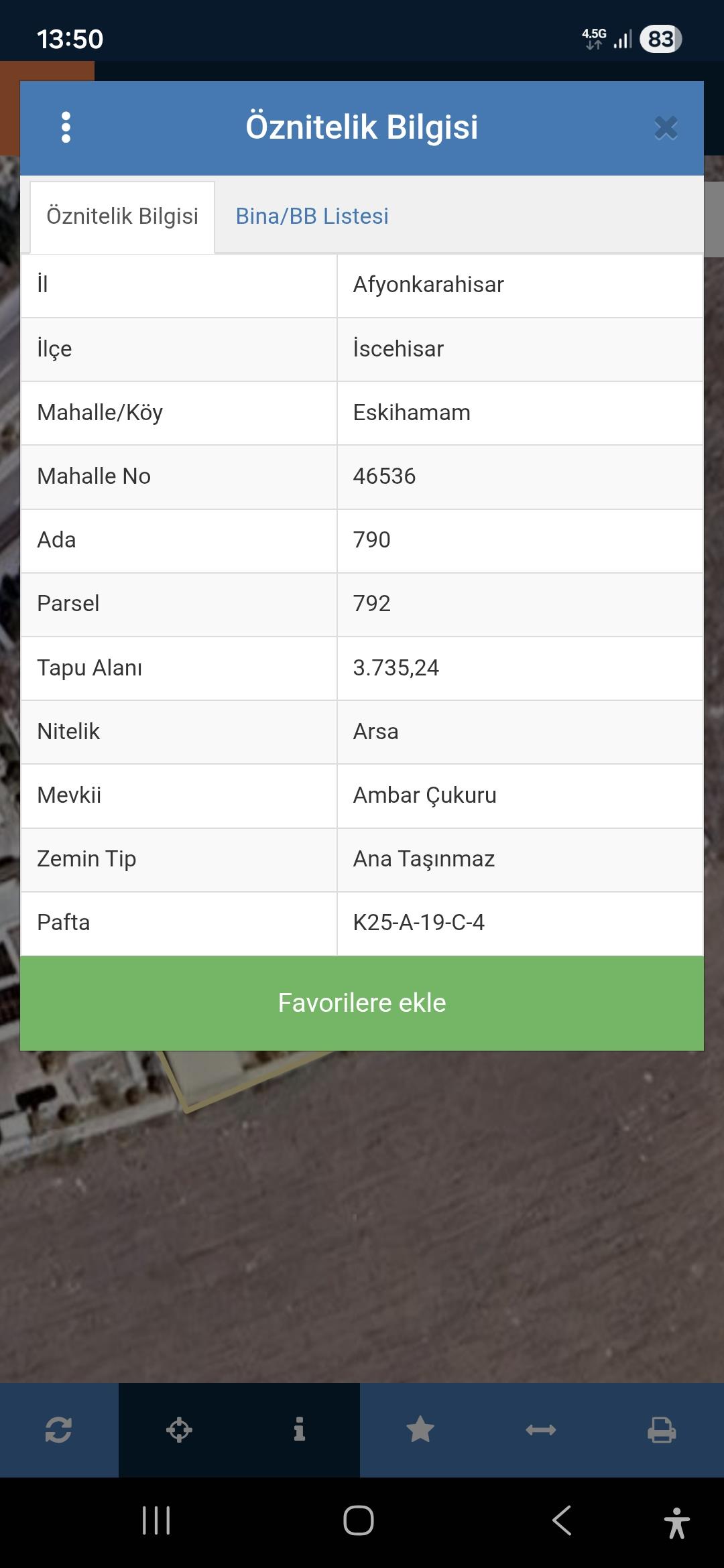Go to the home screen

[x=359, y=1520]
